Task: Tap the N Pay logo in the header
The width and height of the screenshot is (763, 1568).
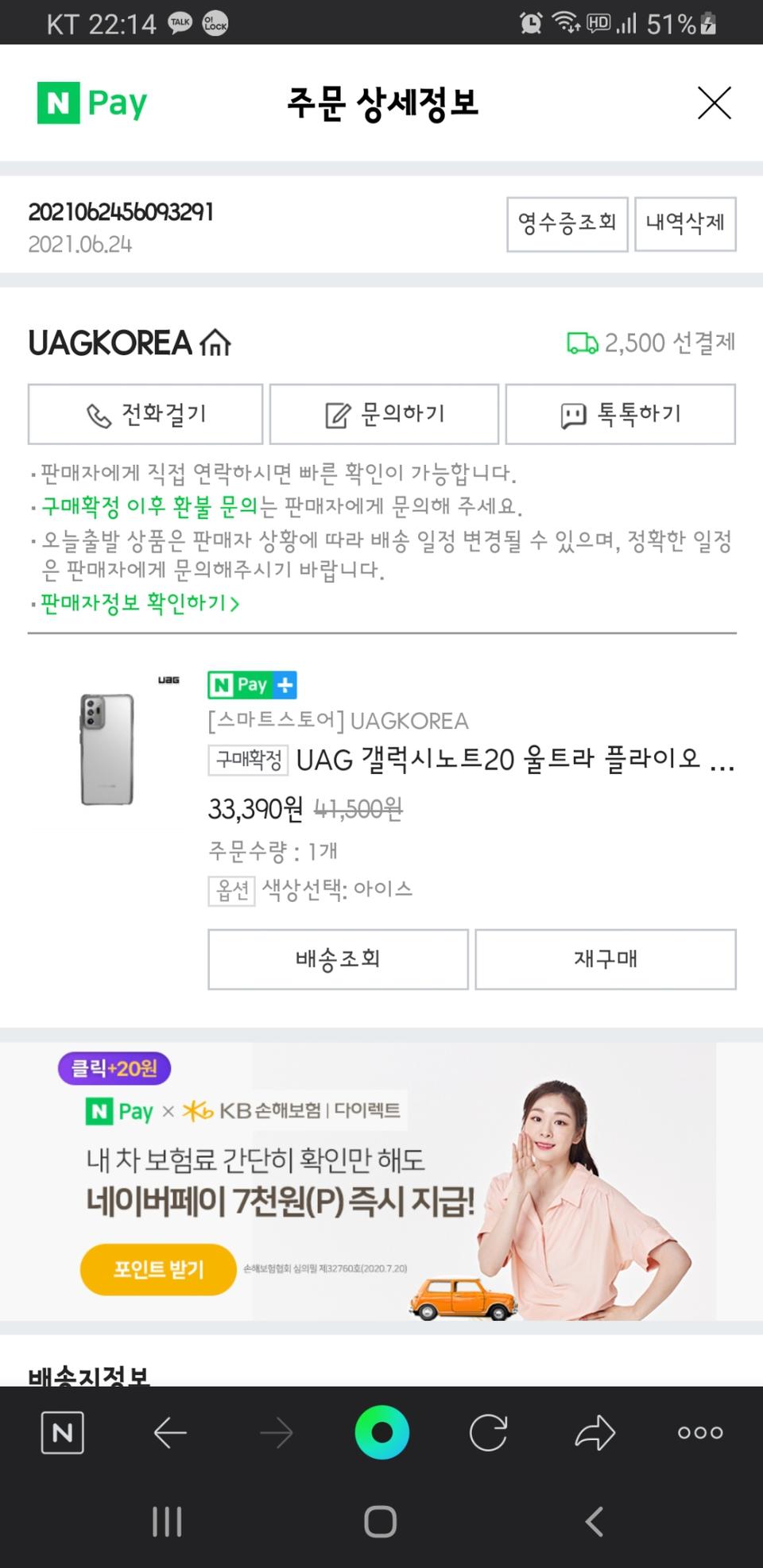Action: pos(91,102)
